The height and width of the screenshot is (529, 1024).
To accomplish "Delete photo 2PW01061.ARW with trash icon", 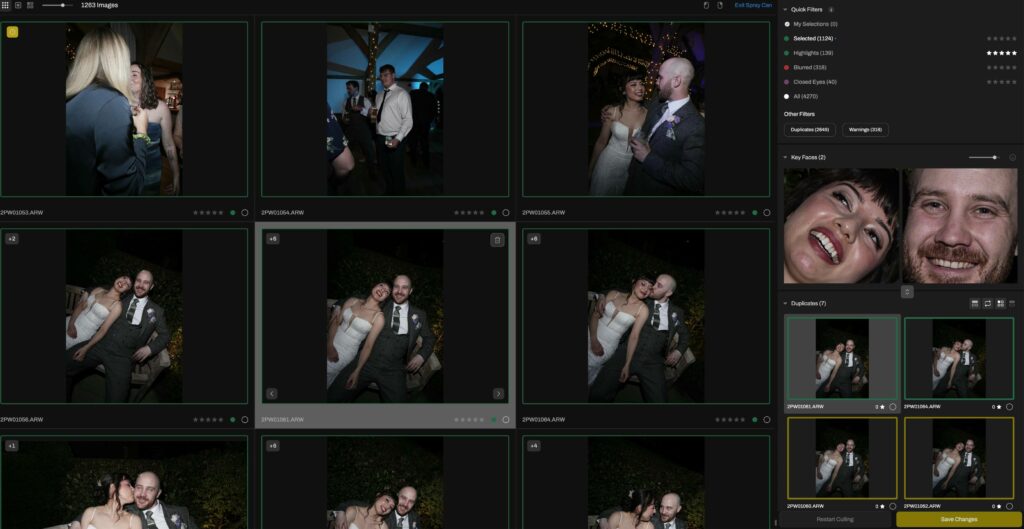I will pos(497,239).
